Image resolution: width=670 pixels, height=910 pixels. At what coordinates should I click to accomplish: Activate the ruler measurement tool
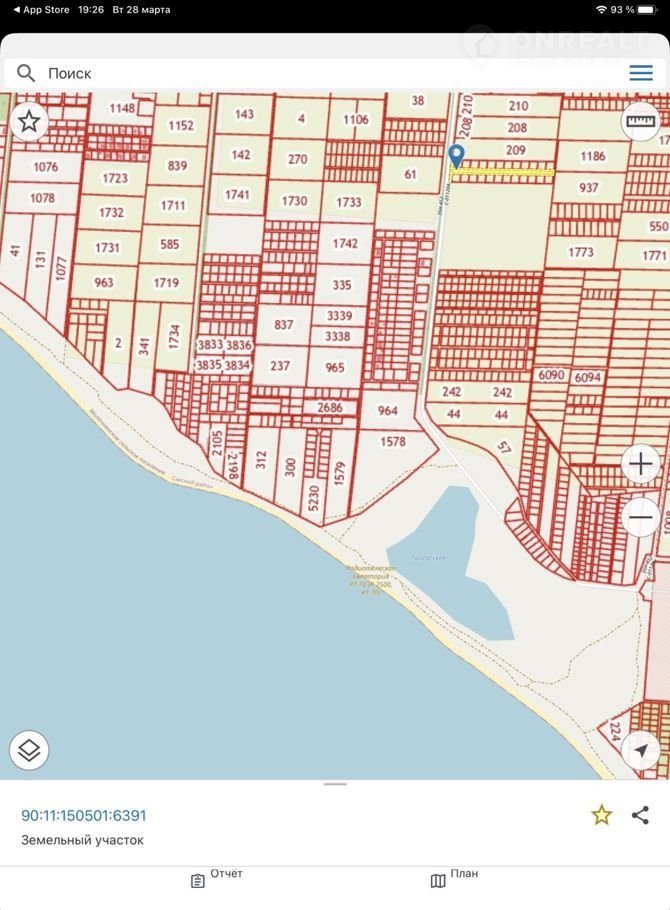click(x=640, y=122)
